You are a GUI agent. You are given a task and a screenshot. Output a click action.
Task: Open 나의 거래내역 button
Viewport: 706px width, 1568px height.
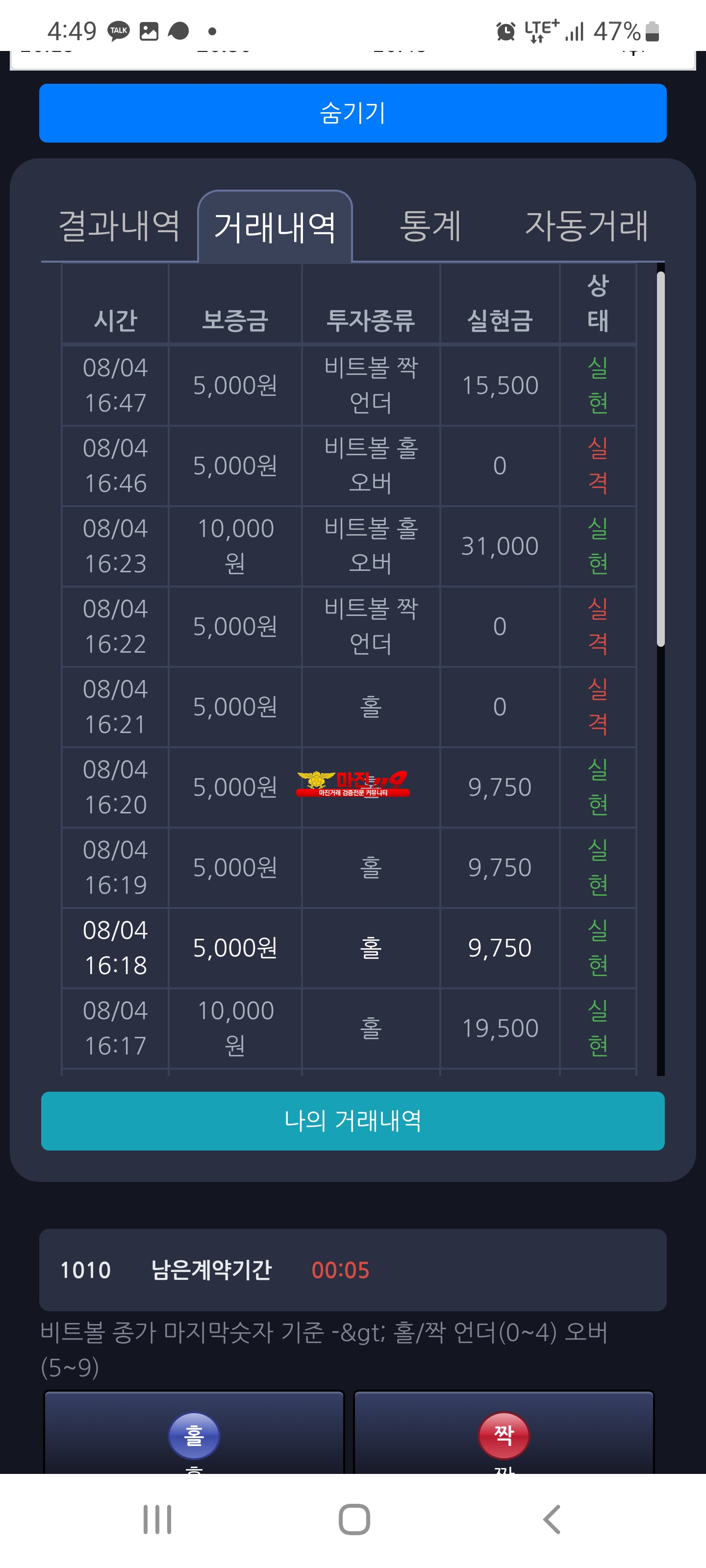click(353, 1121)
